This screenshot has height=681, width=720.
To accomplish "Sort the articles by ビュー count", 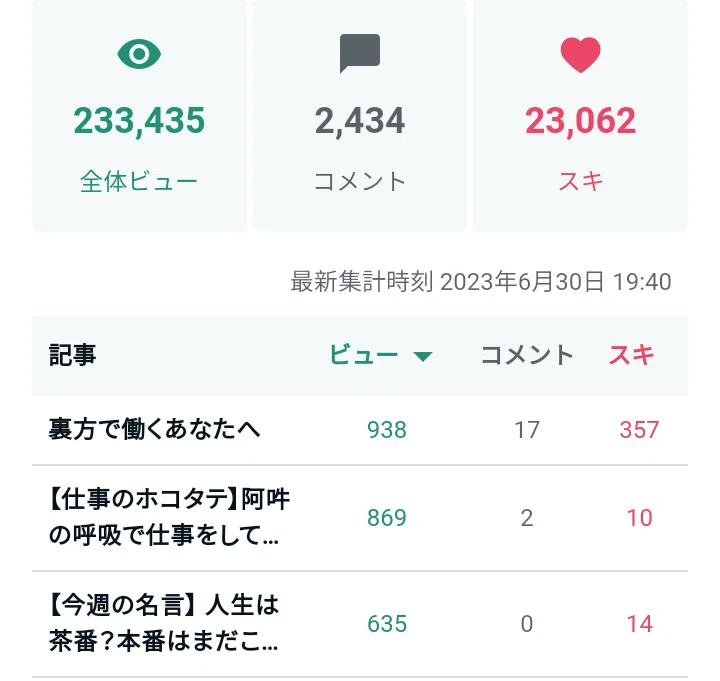I will coord(381,355).
